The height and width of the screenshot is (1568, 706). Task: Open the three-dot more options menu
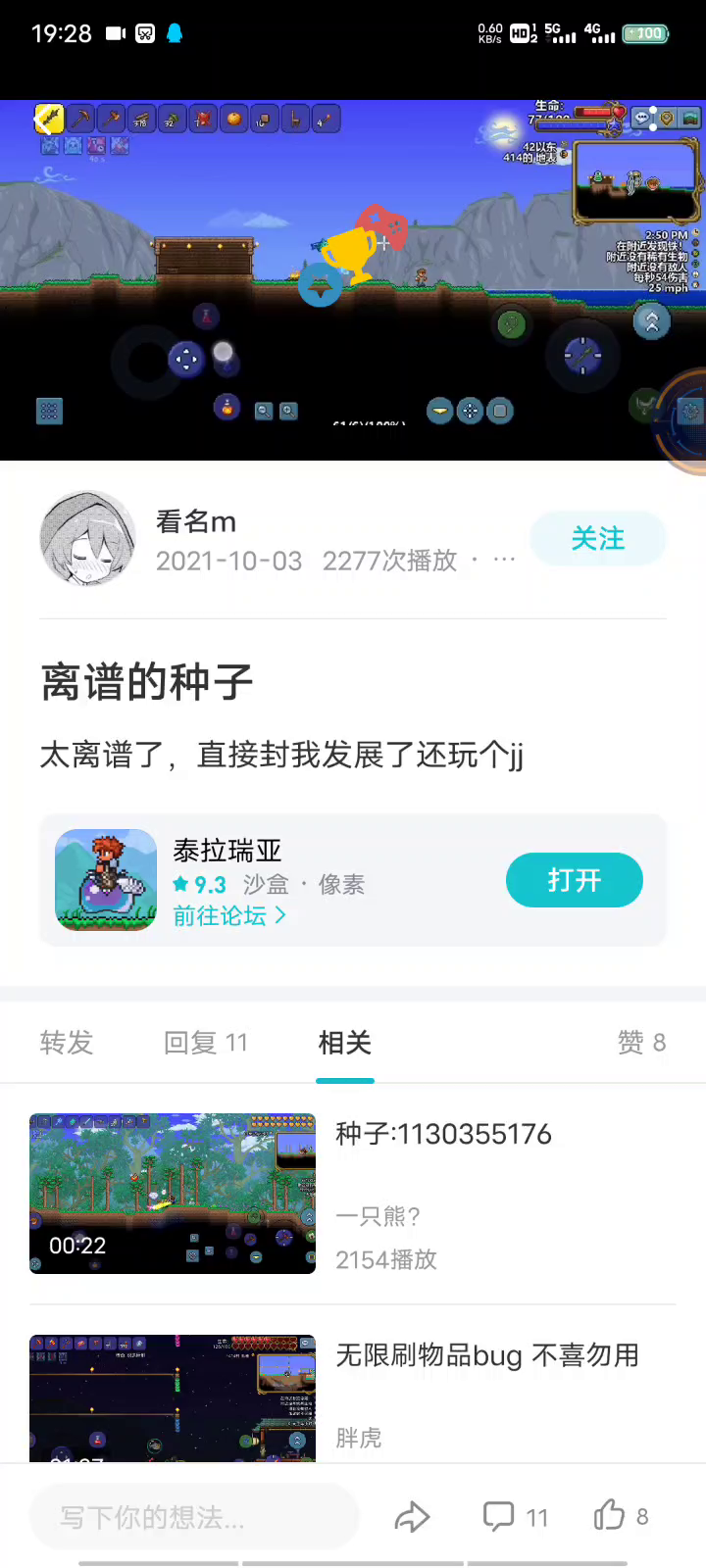[x=504, y=560]
